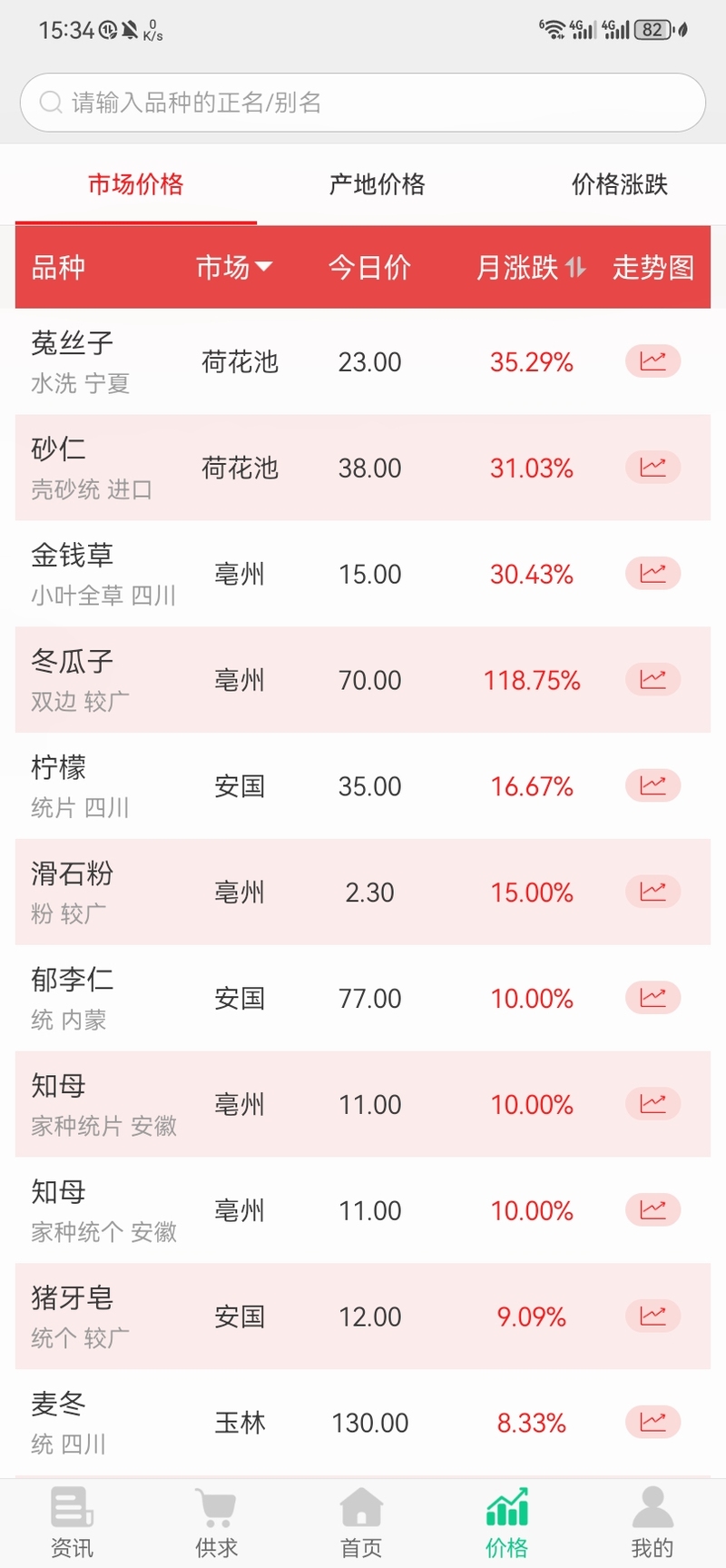The height and width of the screenshot is (1568, 726).
Task: Open the 市场 filter dropdown
Action: pos(233,267)
